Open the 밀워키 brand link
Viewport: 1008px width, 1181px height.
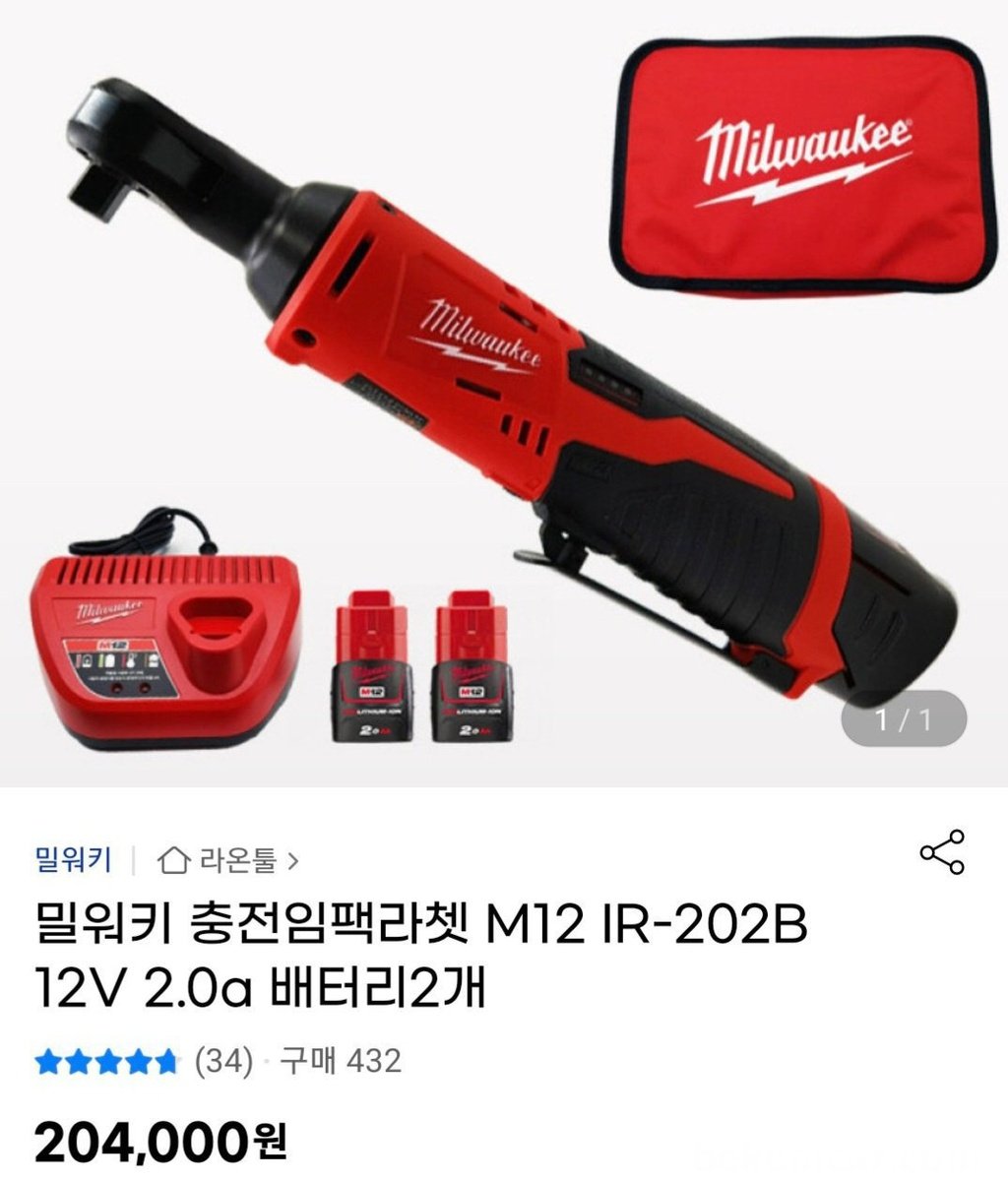pos(73,860)
